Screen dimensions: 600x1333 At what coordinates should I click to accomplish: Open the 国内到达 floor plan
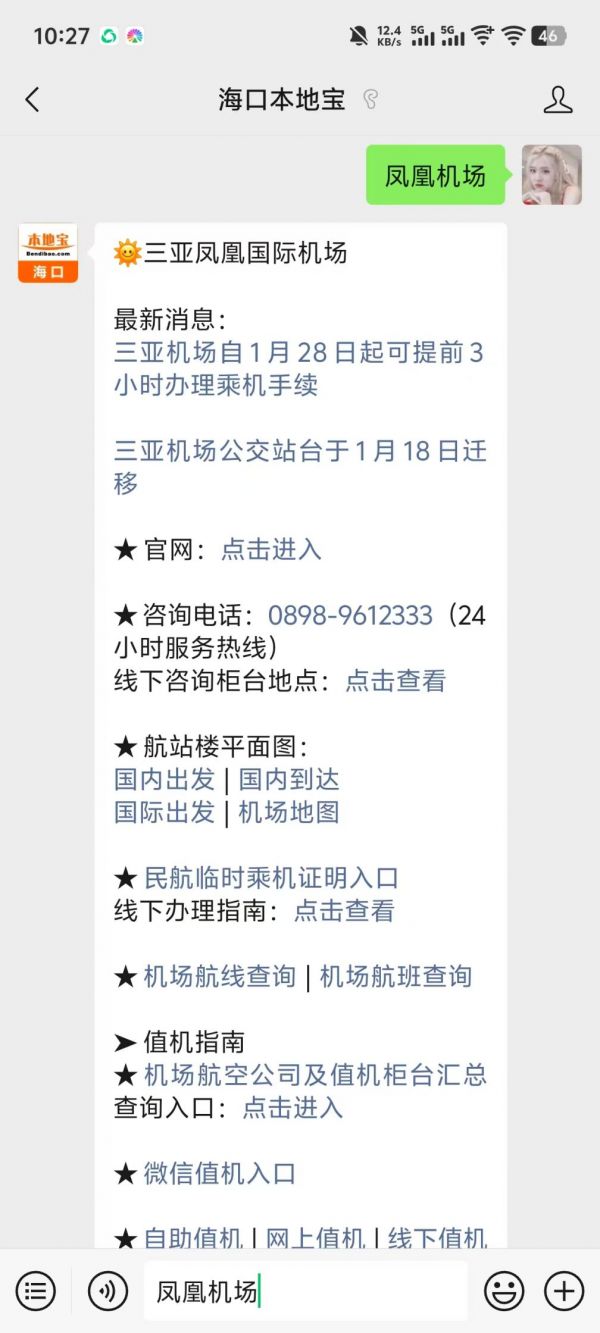pos(289,780)
